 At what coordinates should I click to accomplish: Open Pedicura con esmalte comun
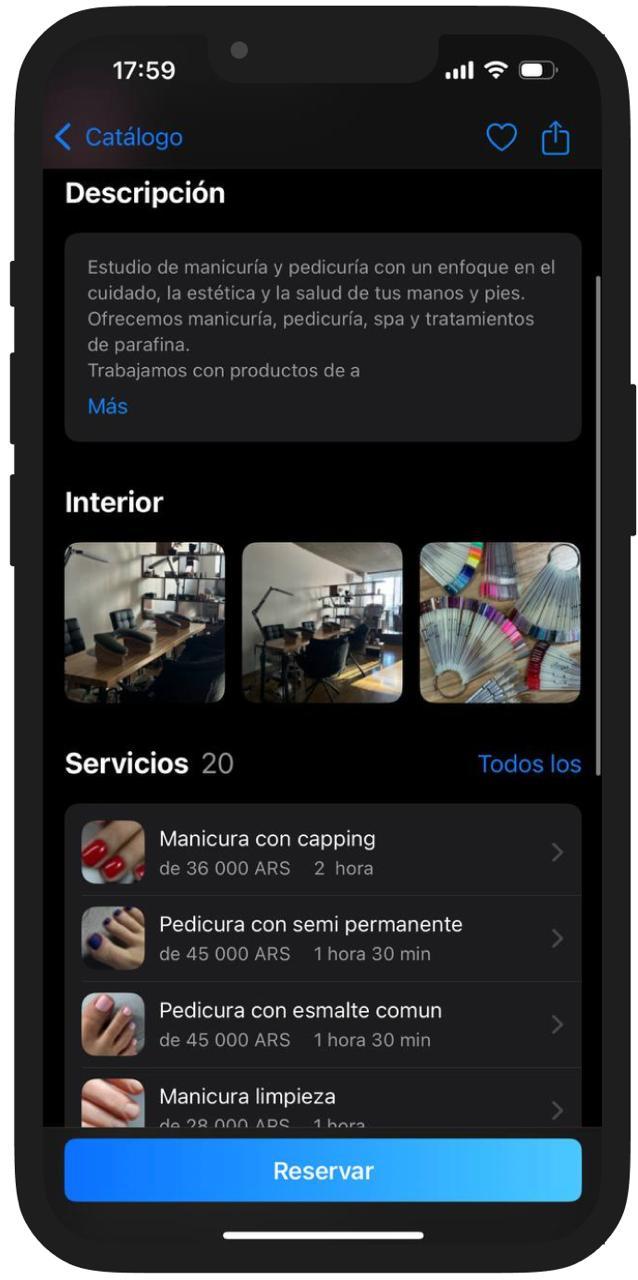point(322,1024)
